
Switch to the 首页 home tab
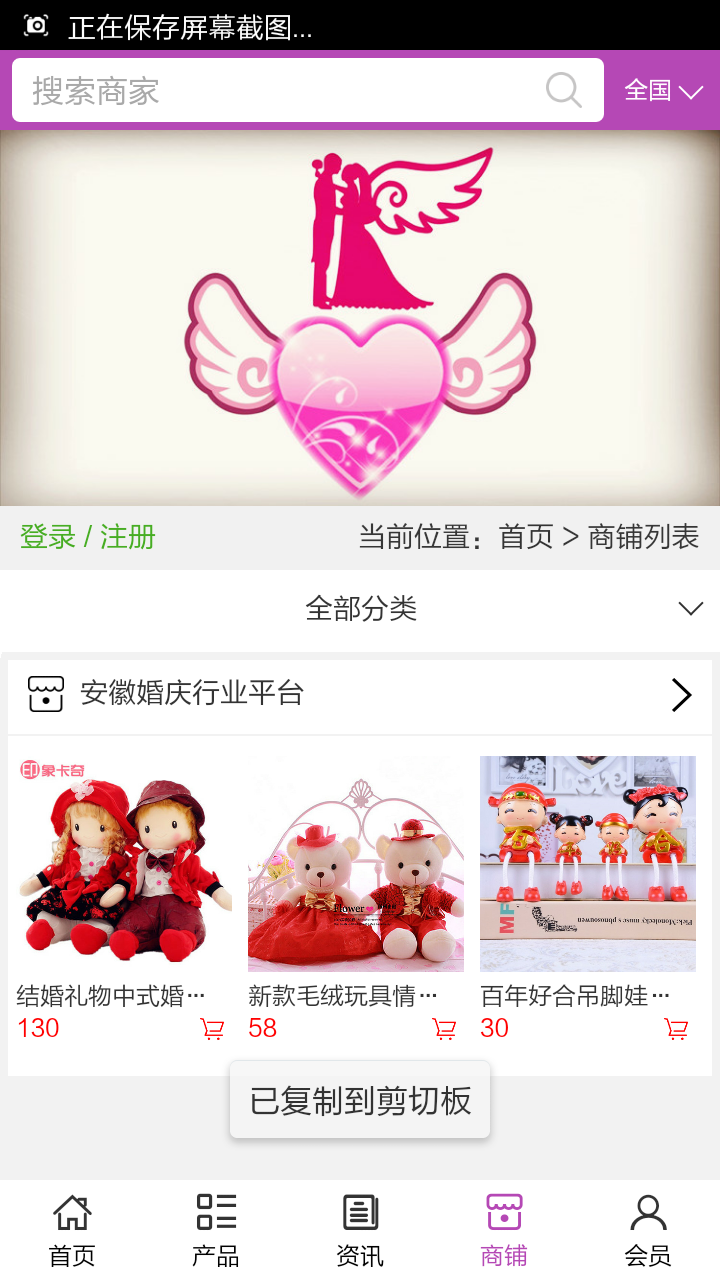tap(72, 1230)
